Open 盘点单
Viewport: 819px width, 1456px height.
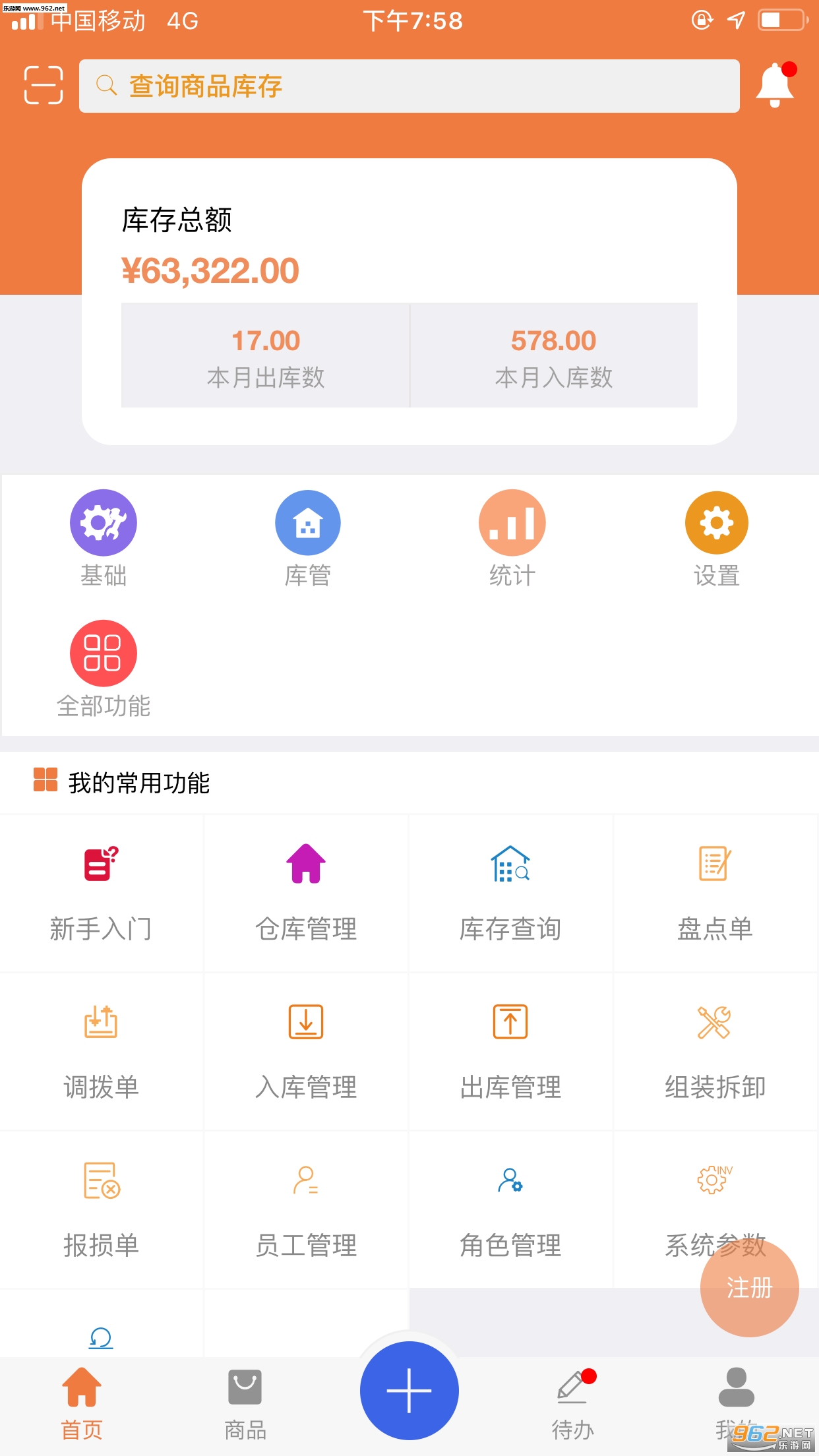coord(715,893)
